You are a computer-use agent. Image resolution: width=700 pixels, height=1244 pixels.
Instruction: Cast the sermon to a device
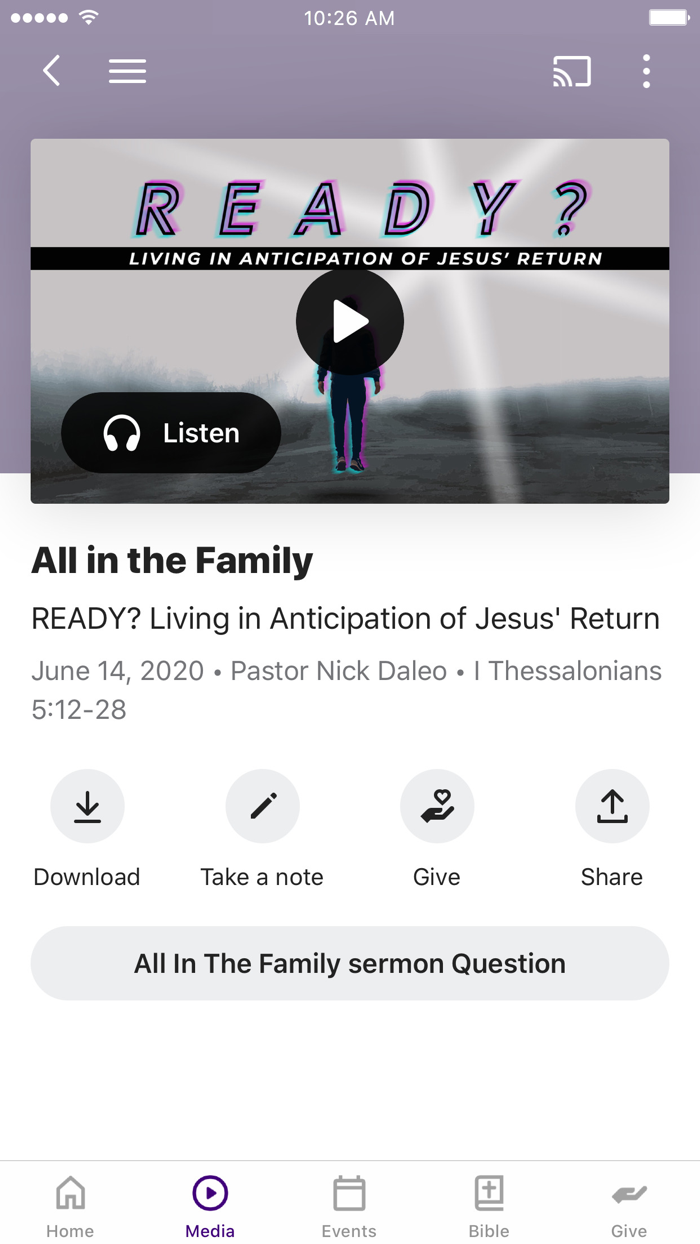572,71
